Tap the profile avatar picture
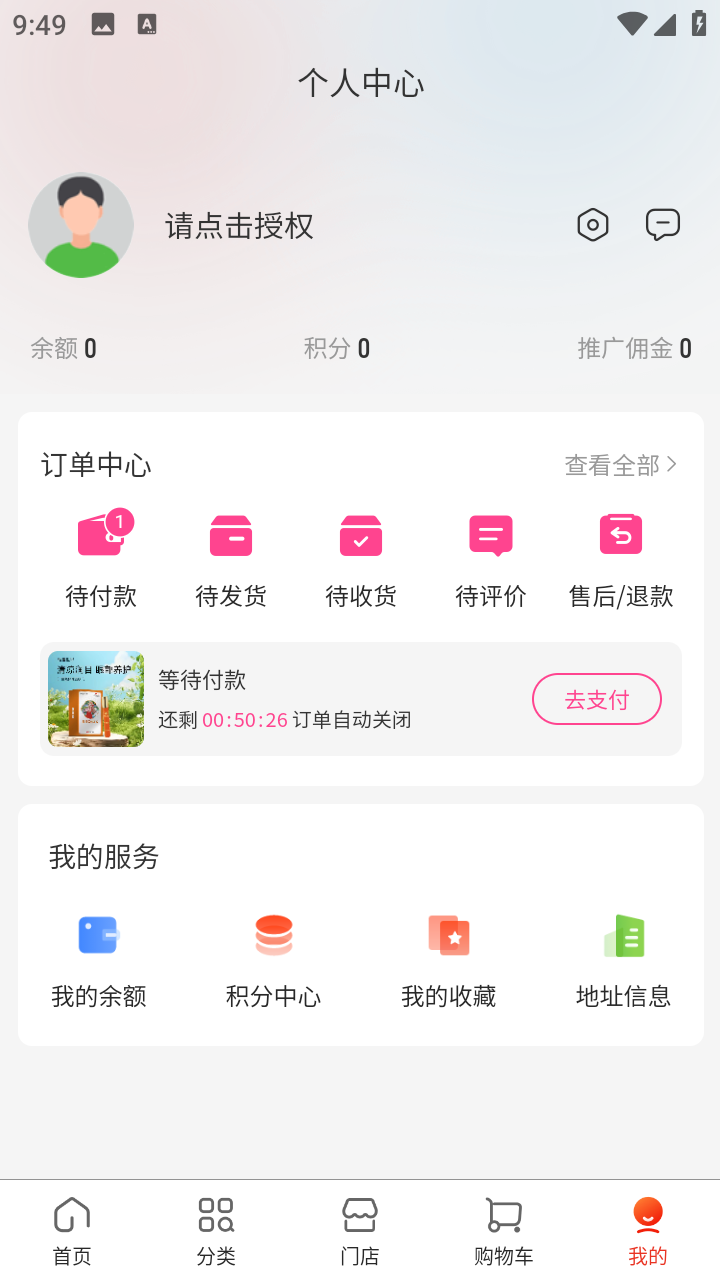Image resolution: width=720 pixels, height=1280 pixels. pos(81,225)
